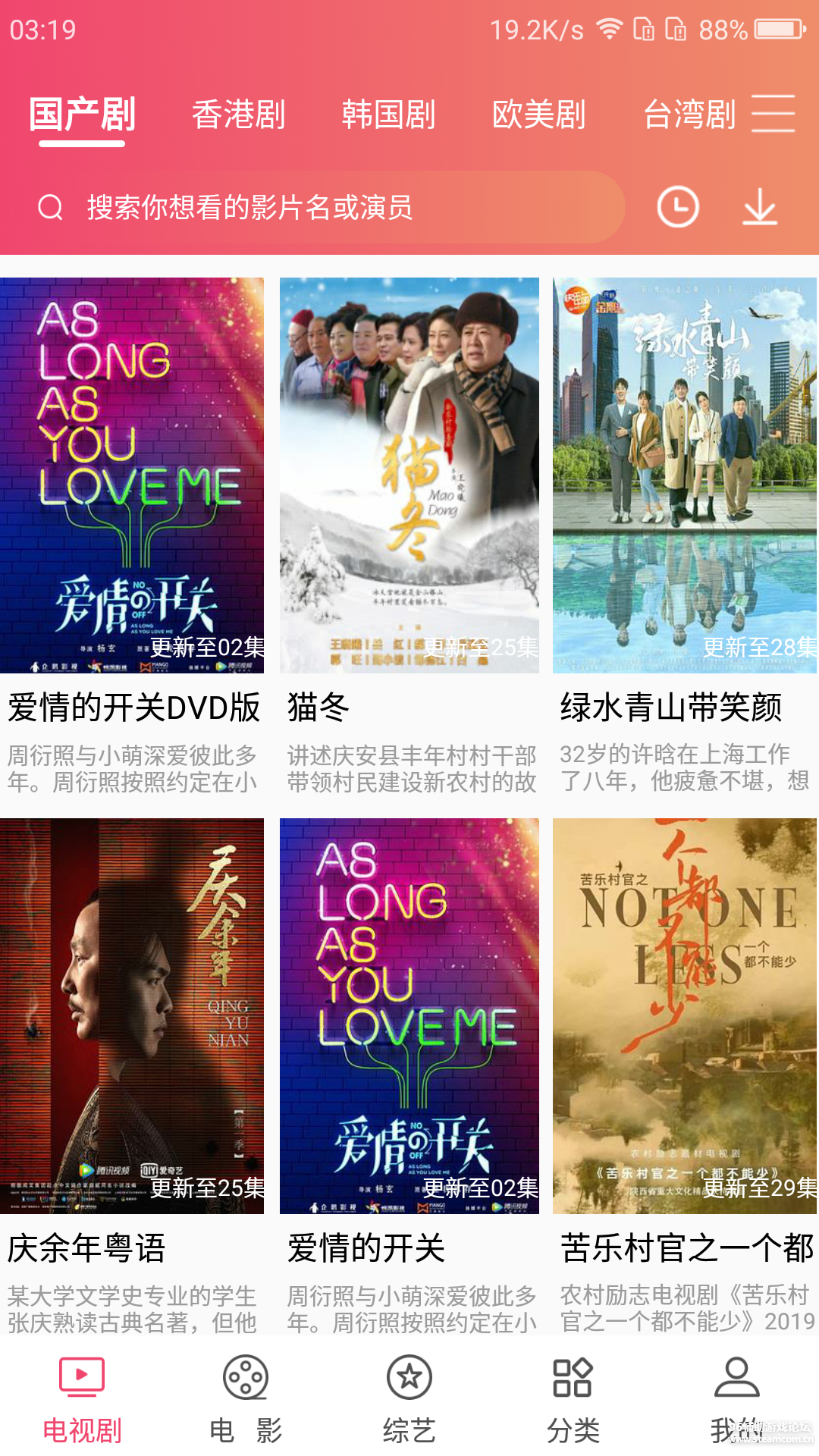Viewport: 819px width, 1456px height.
Task: Open the hamburger menu at top right
Action: click(x=773, y=112)
